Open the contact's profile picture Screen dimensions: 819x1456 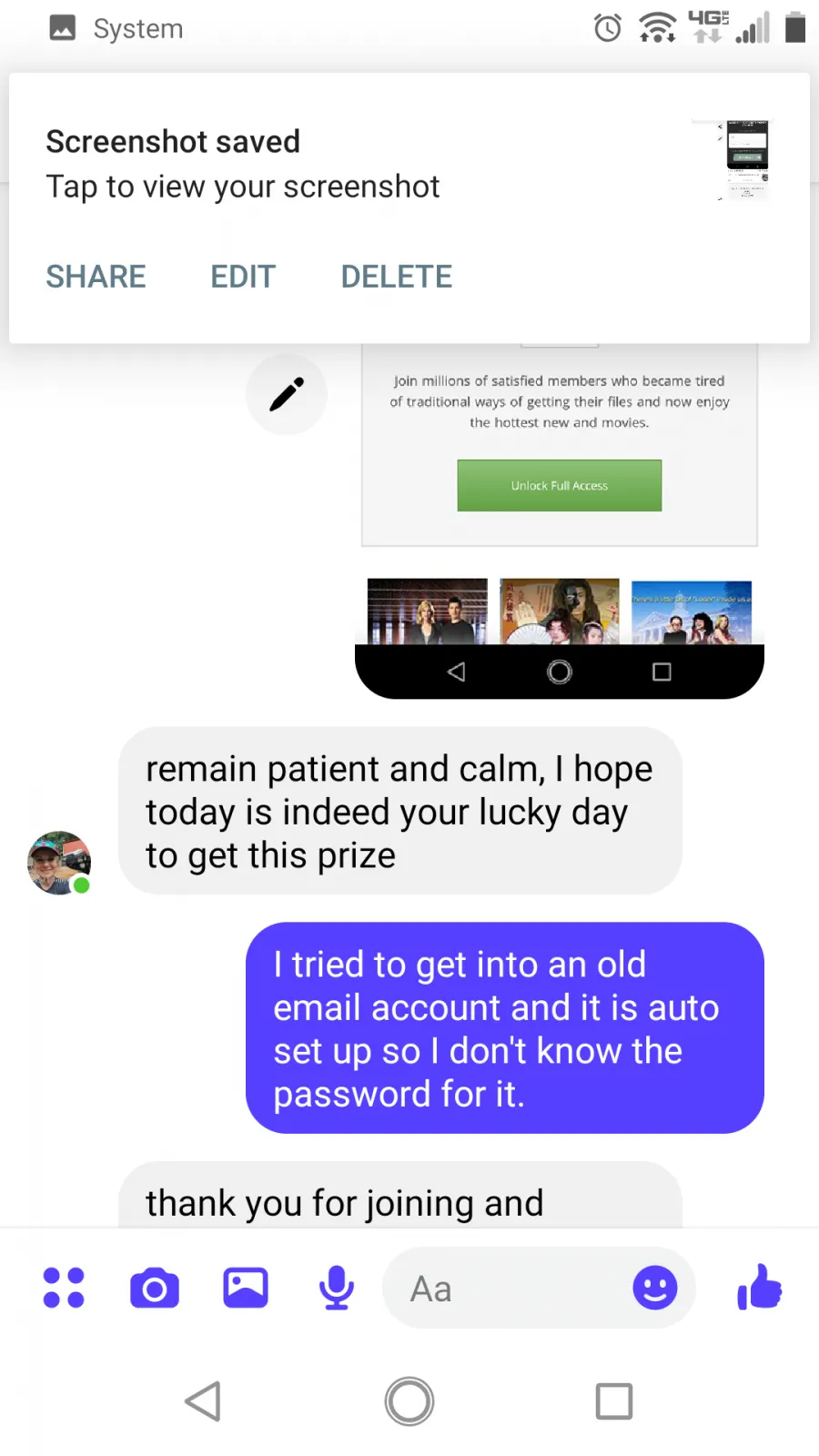click(59, 863)
